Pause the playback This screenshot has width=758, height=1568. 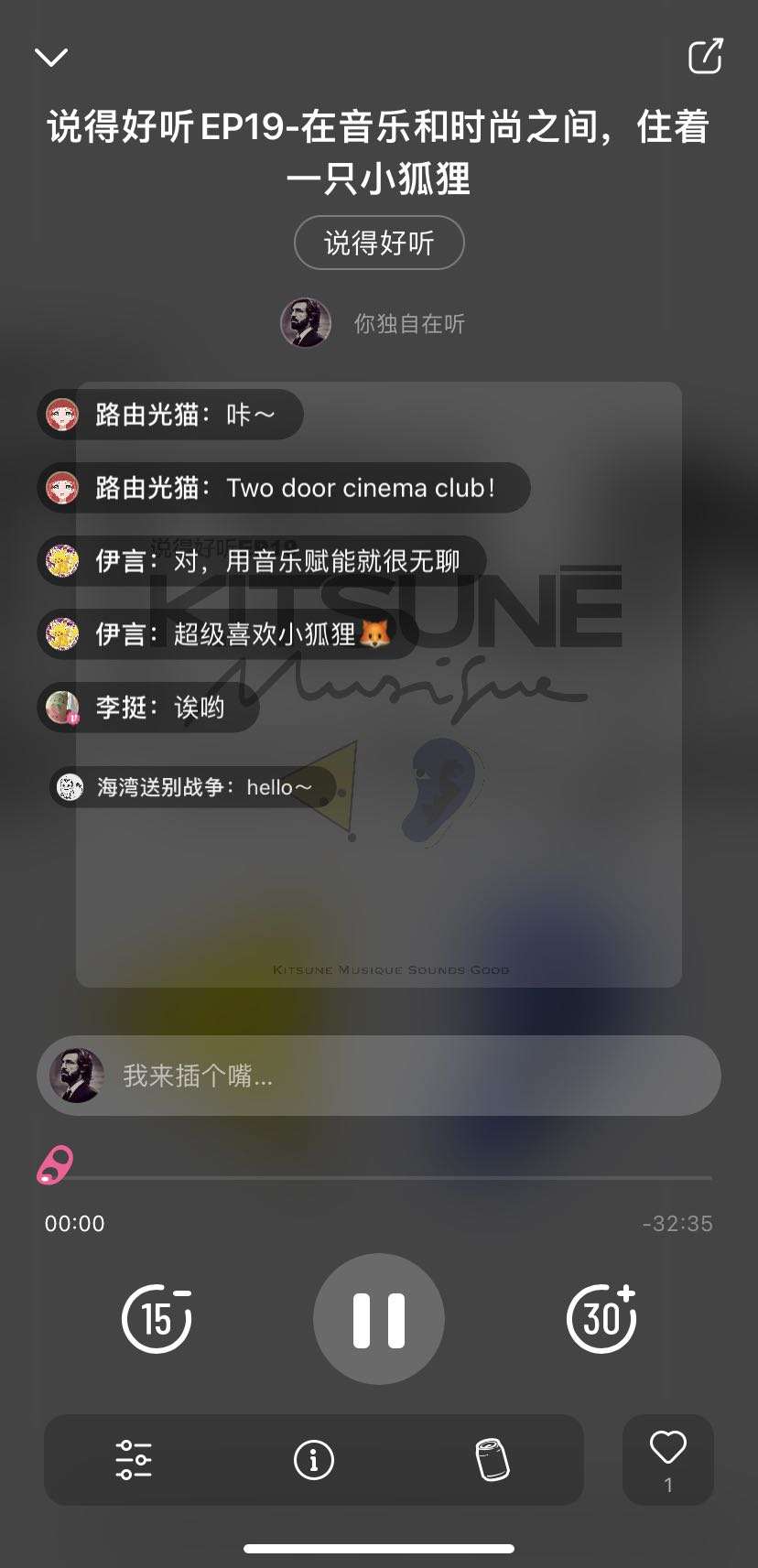379,1319
